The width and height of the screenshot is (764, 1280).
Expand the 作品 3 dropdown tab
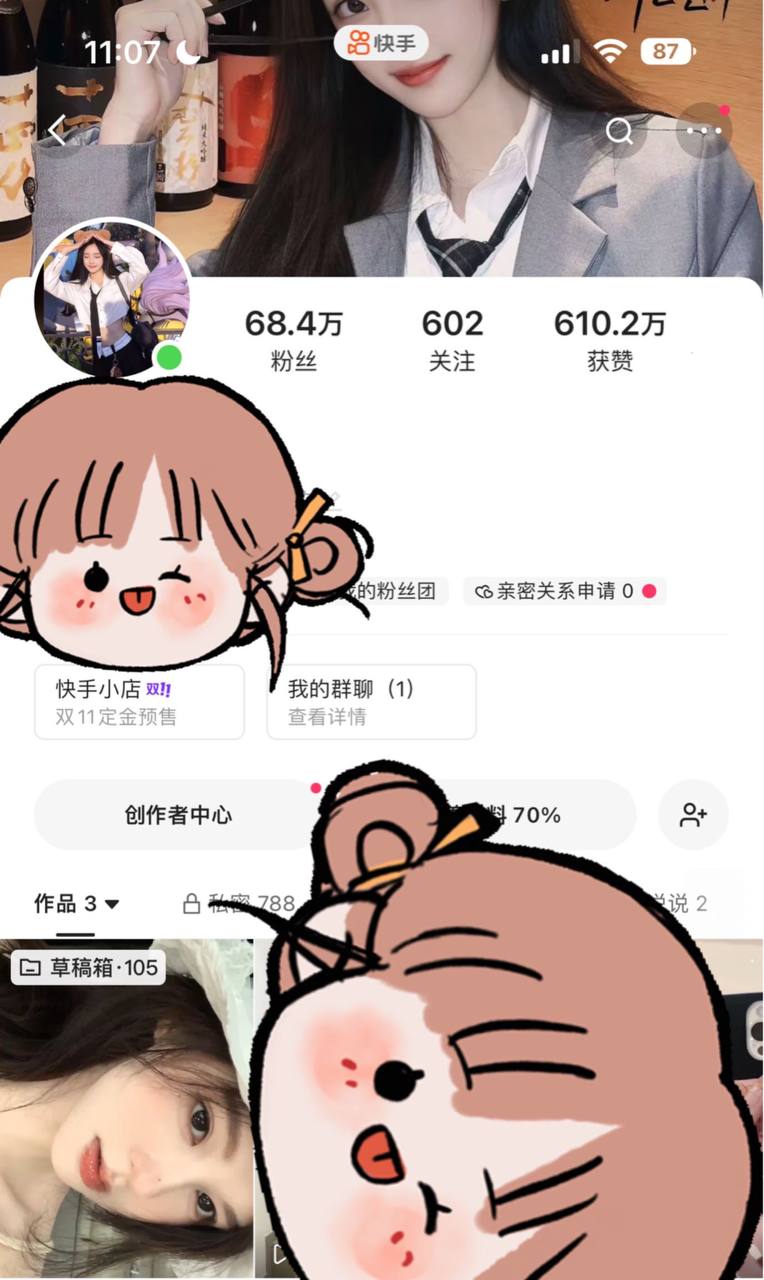(x=77, y=904)
